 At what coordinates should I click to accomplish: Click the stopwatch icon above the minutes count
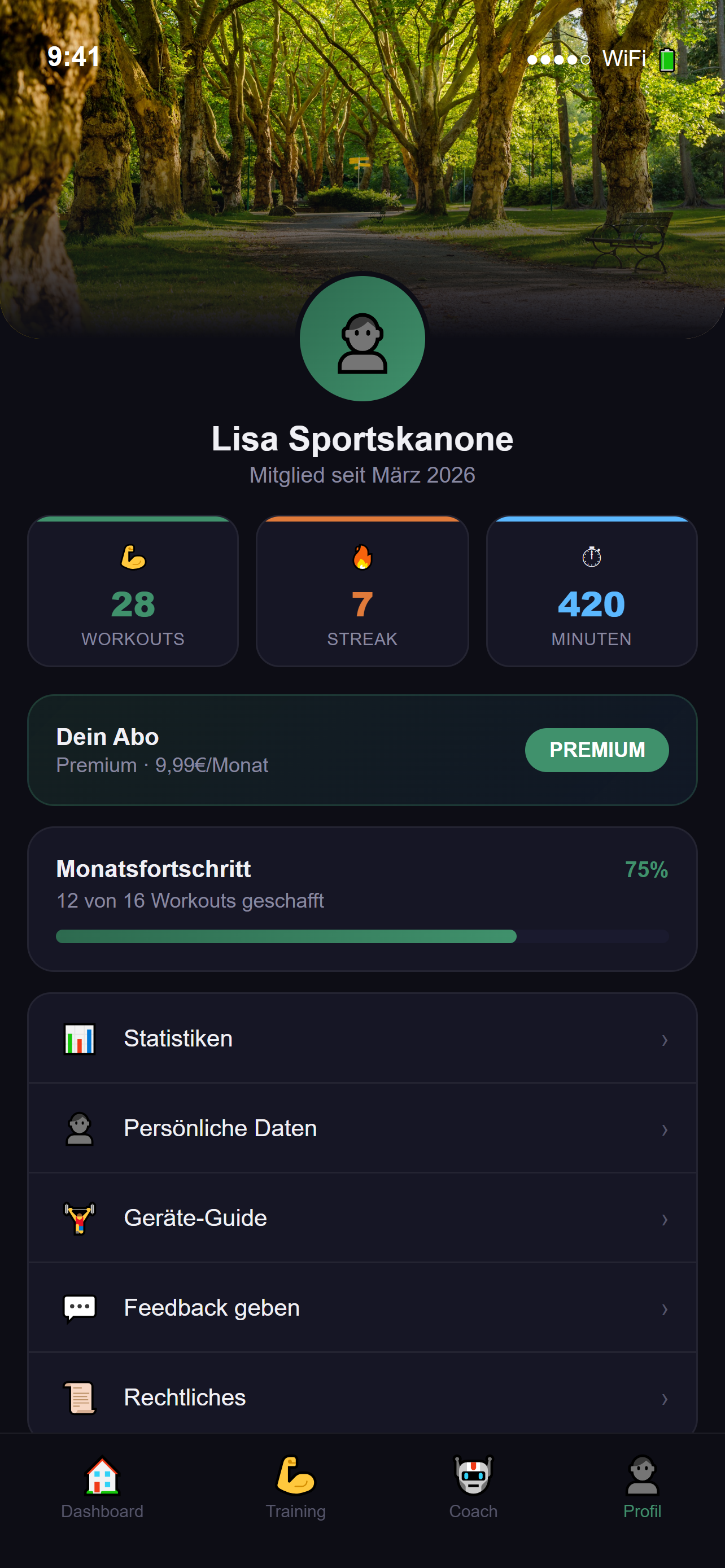pos(591,557)
